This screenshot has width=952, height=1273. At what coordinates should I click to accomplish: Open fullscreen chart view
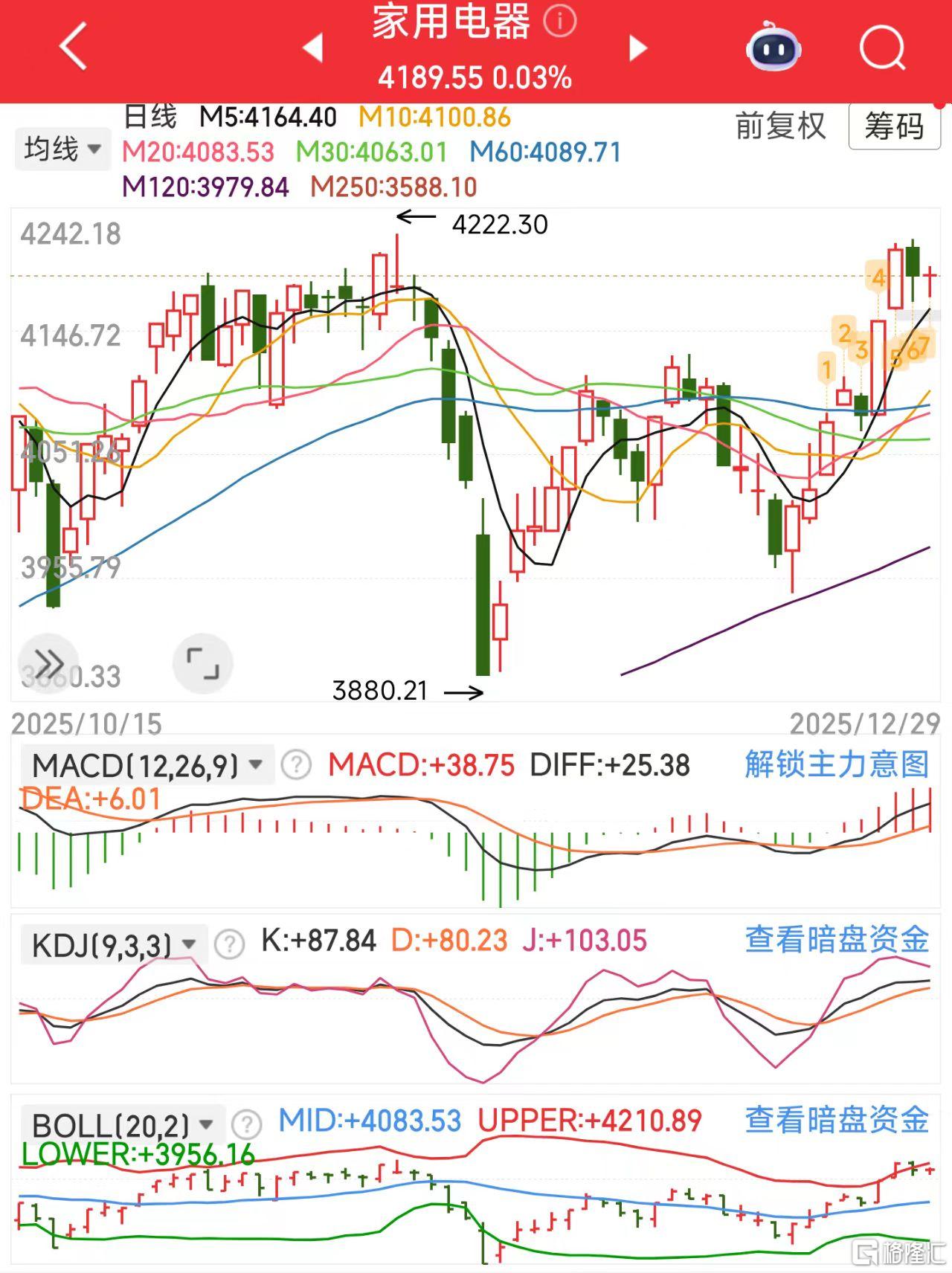point(203,664)
